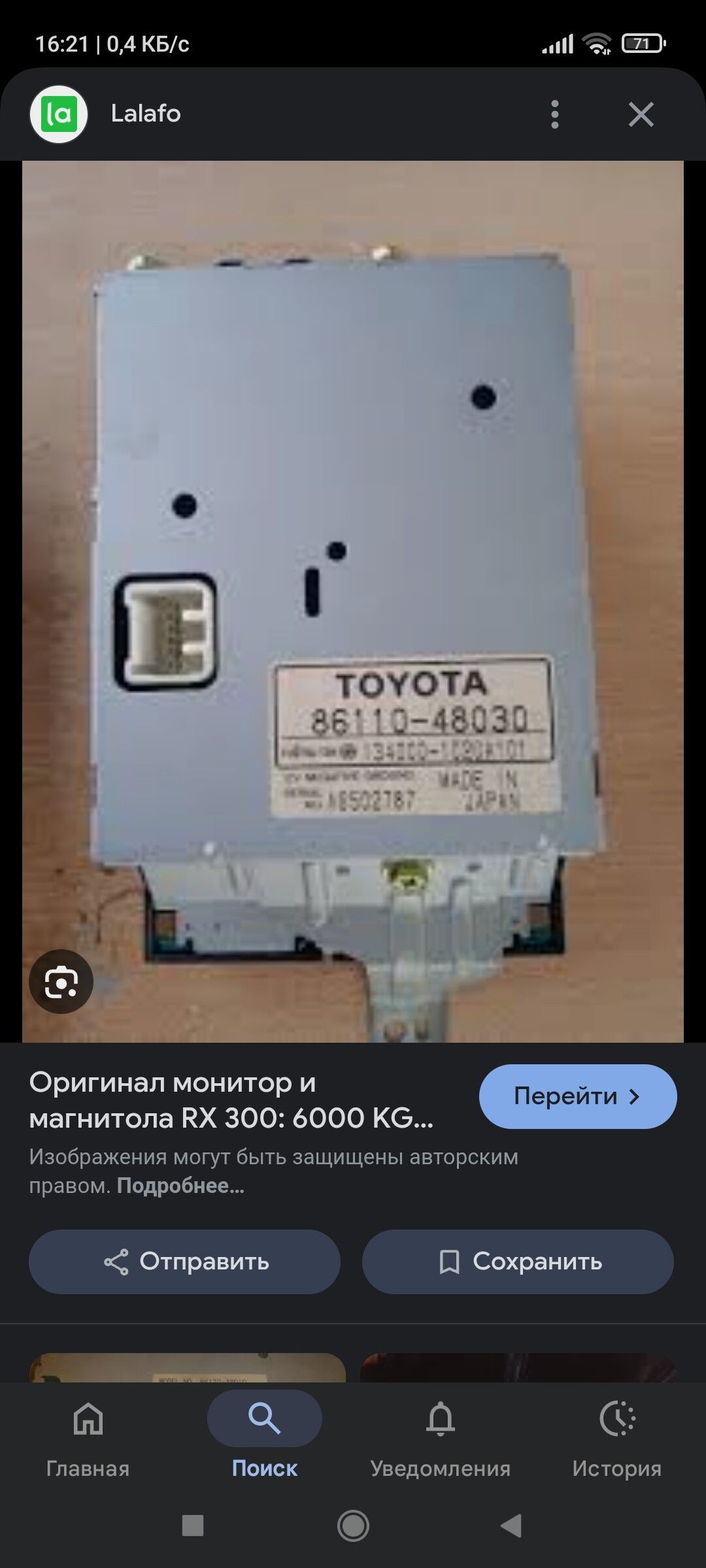The height and width of the screenshot is (1568, 706).
Task: Open the Toyota unit image full view
Action: (x=353, y=601)
